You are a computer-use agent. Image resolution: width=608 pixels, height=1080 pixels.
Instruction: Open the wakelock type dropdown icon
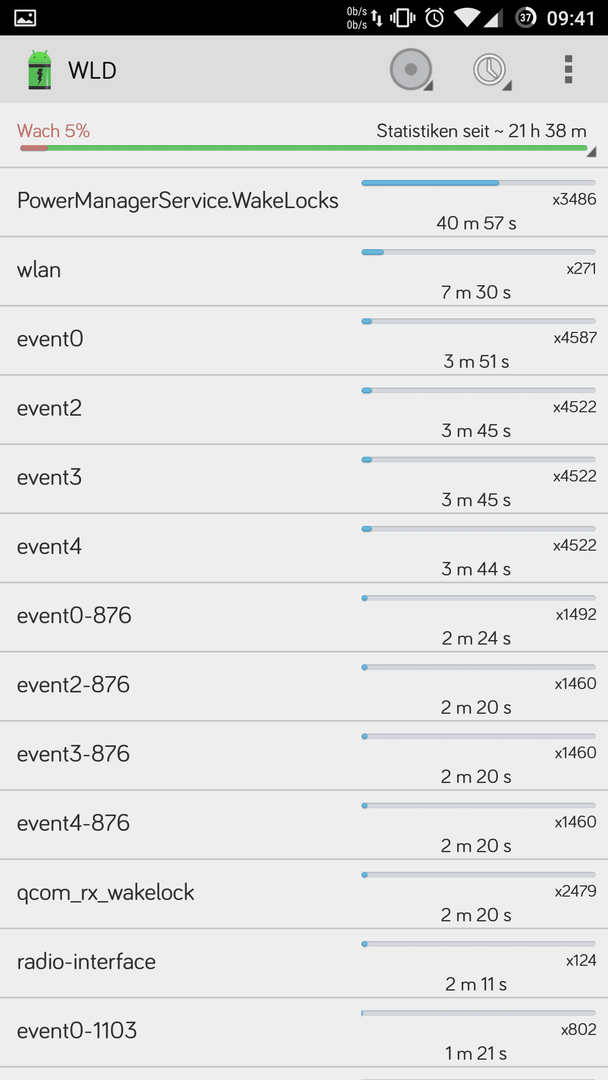(x=412, y=70)
